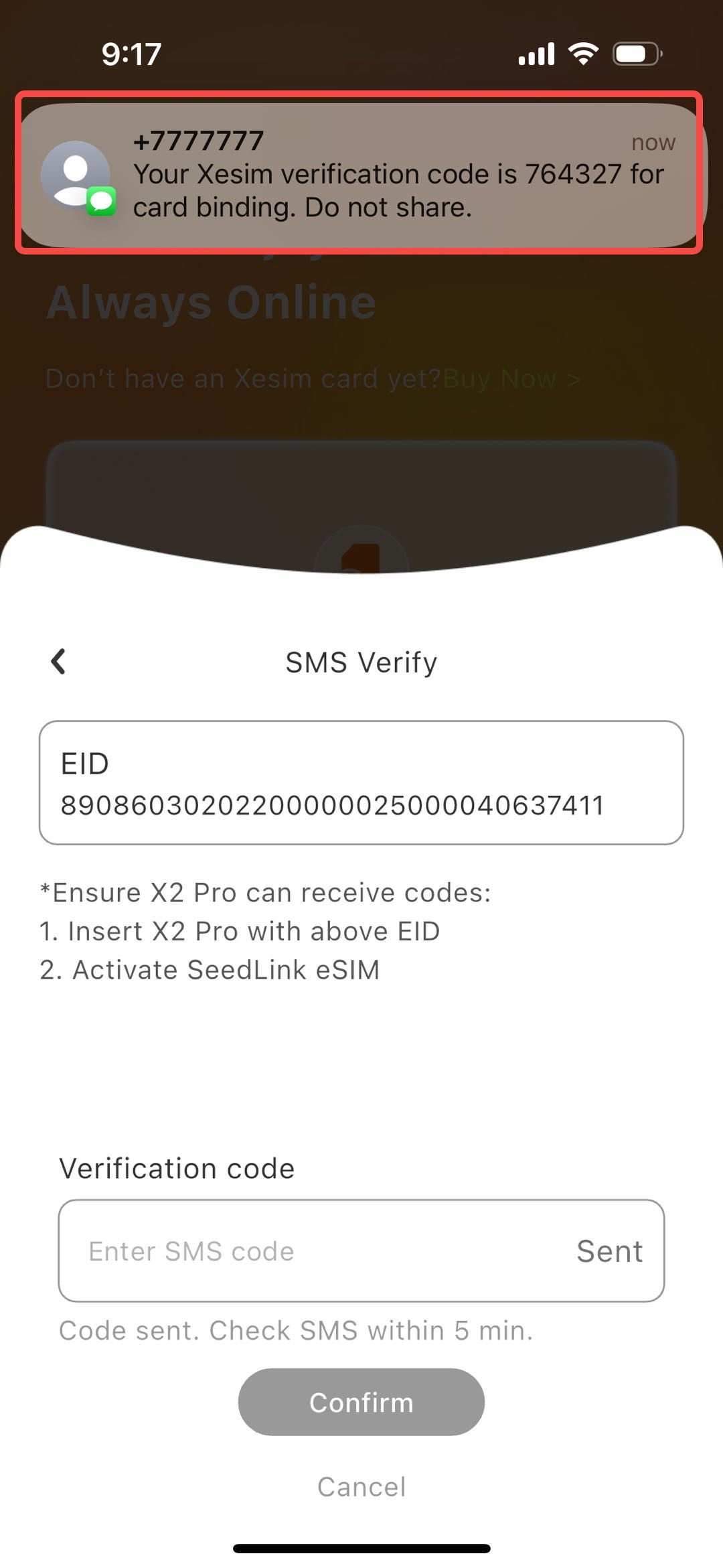This screenshot has width=723, height=1568.
Task: Tap the SIM card icon behind the sheet
Action: point(361,556)
